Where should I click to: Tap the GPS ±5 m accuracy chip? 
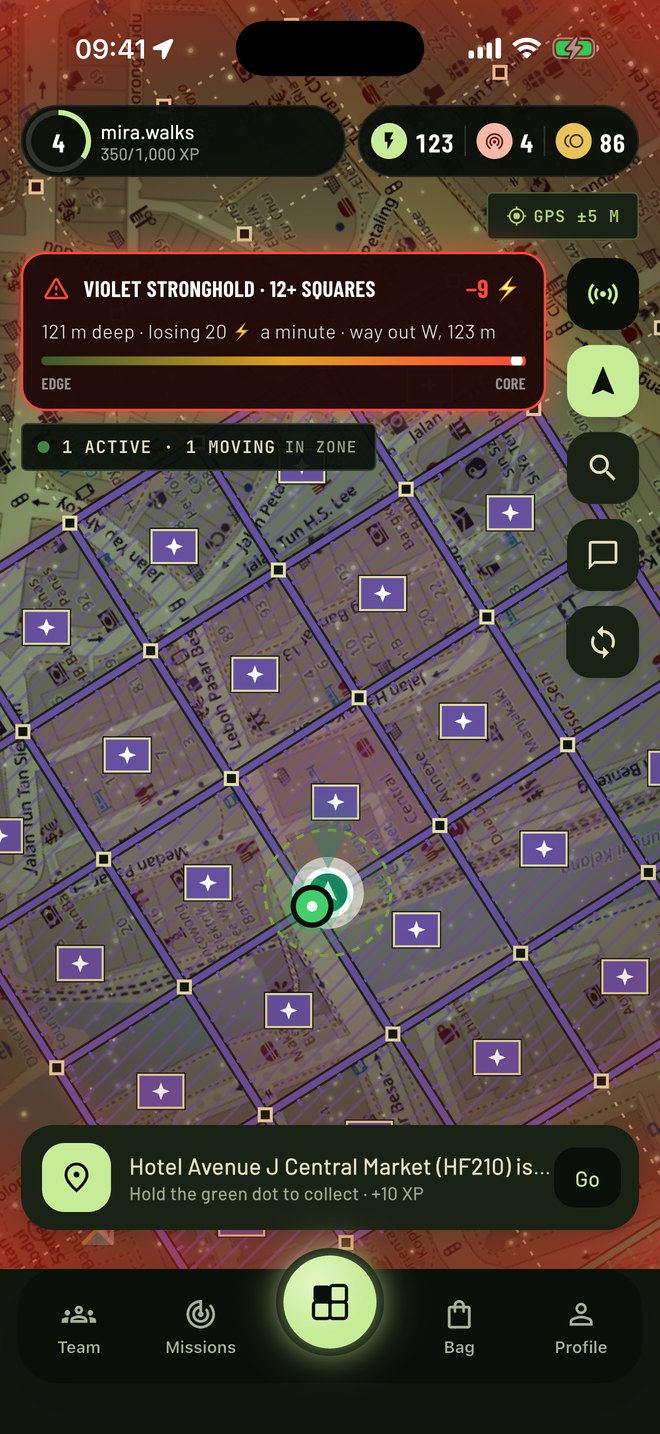562,216
